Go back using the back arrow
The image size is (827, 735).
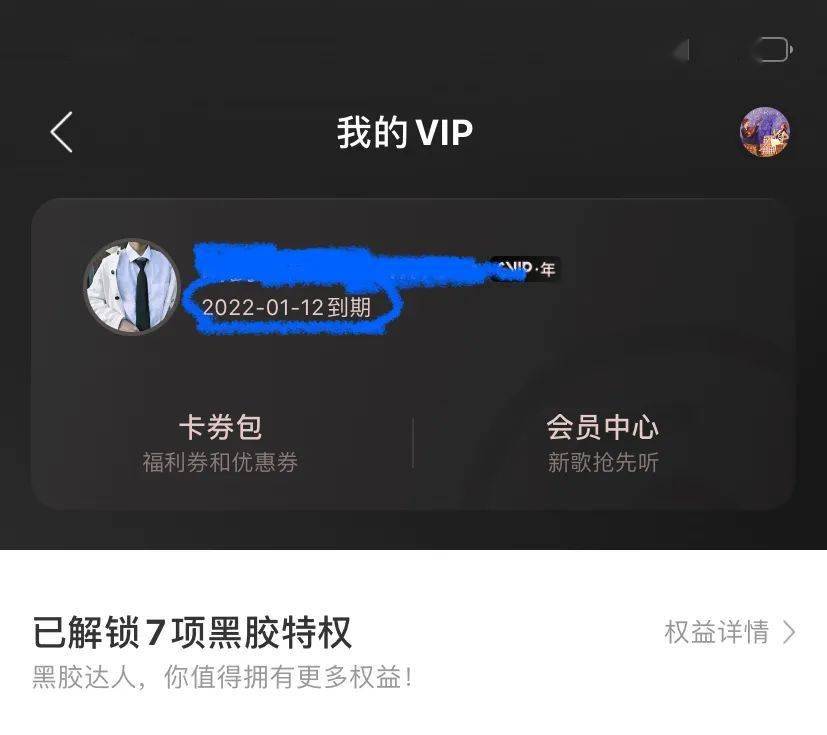(62, 132)
